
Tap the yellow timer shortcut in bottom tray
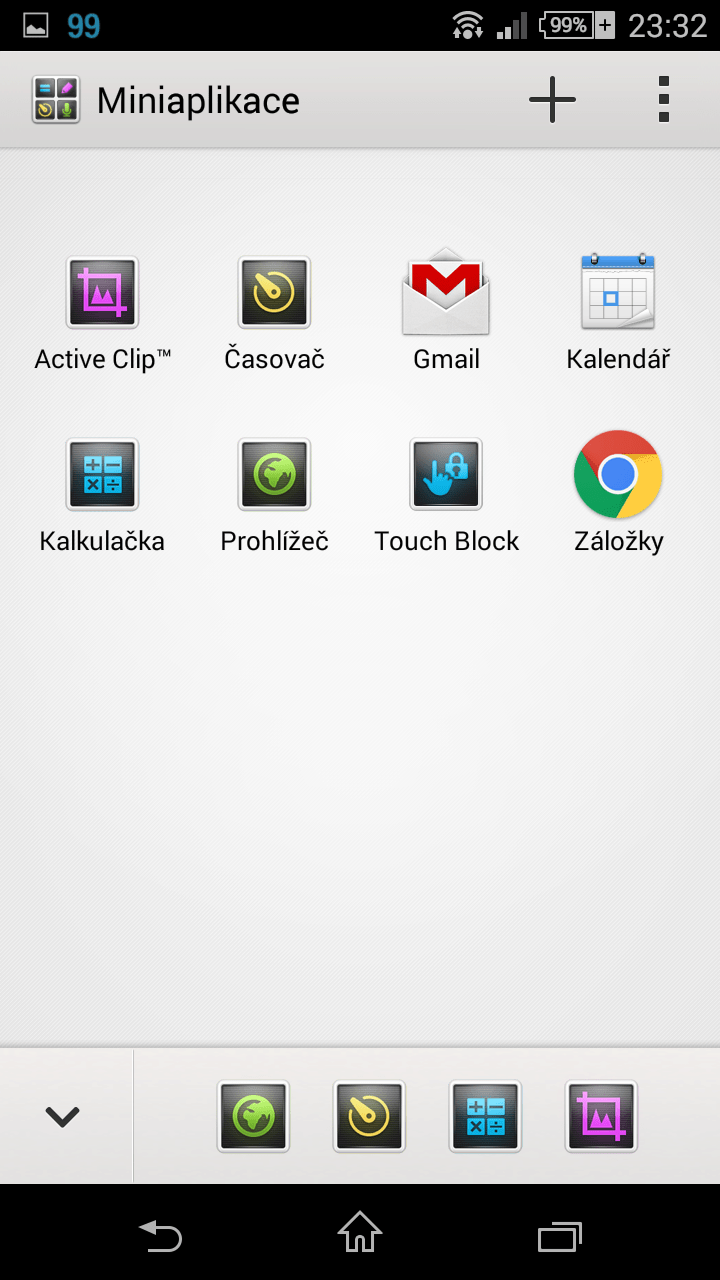point(369,1116)
